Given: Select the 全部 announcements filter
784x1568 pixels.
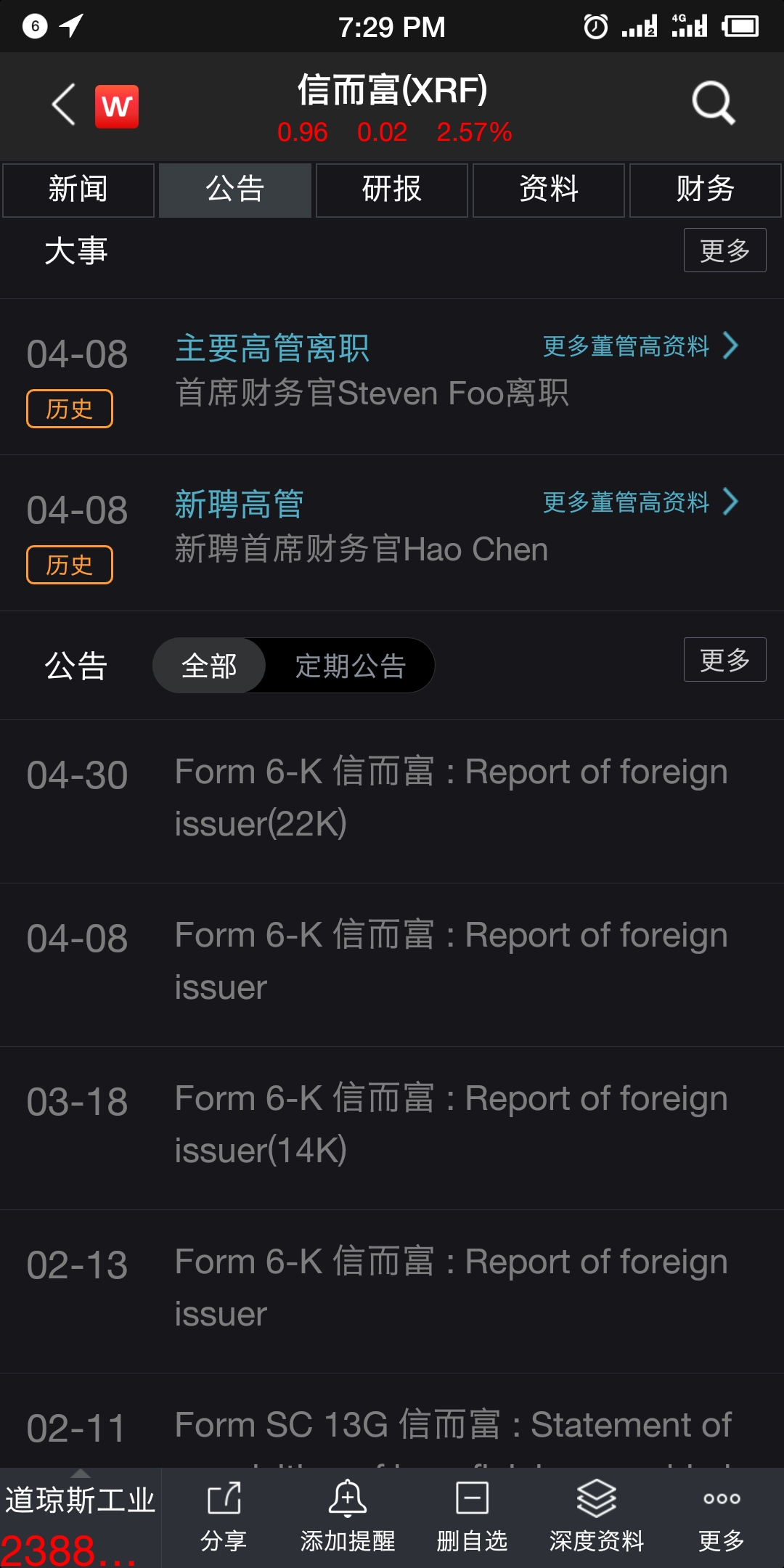Looking at the screenshot, I should pyautogui.click(x=209, y=666).
